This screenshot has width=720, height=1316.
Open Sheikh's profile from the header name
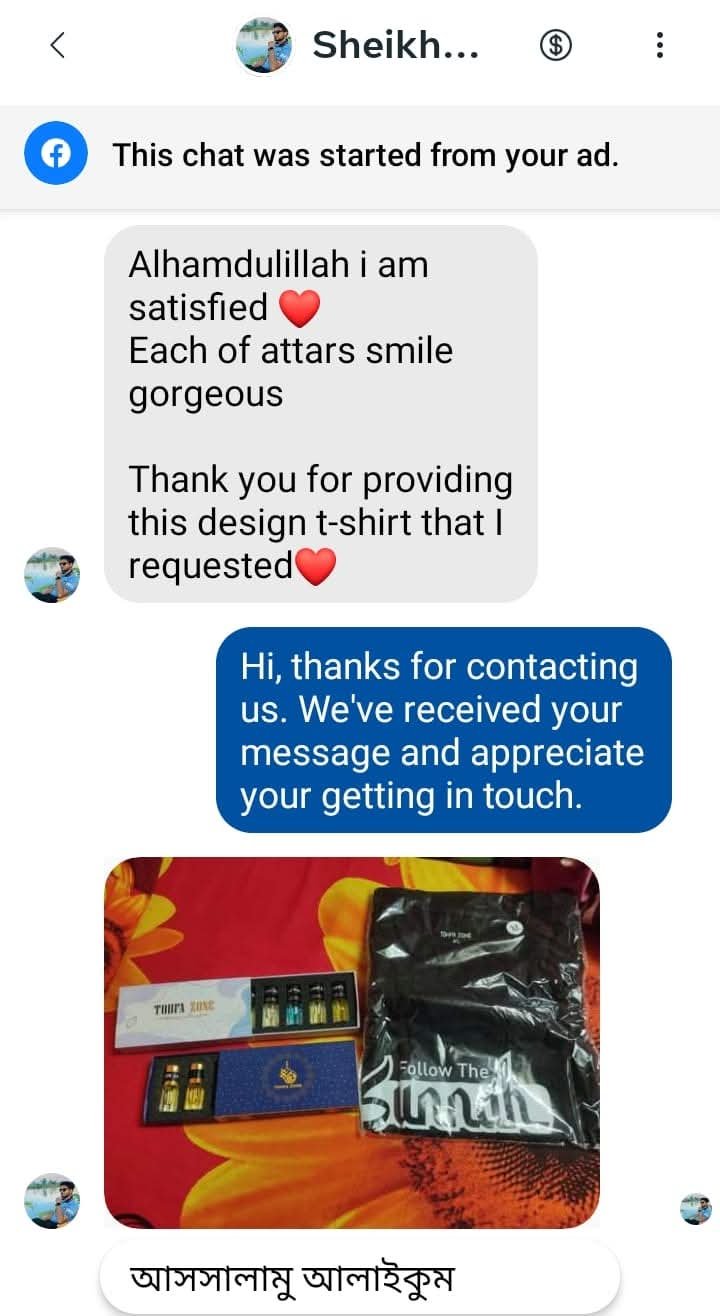coord(394,45)
